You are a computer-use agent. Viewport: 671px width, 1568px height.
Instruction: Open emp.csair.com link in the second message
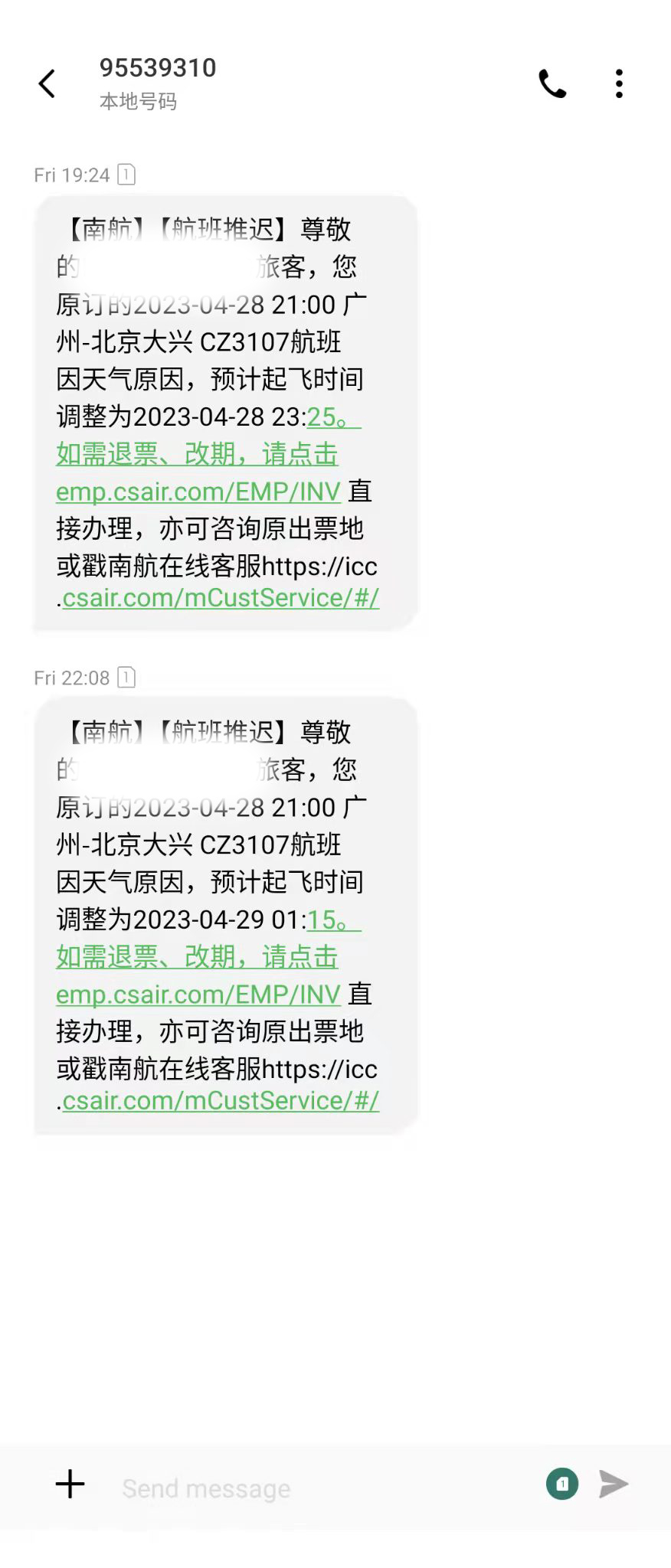[x=197, y=994]
